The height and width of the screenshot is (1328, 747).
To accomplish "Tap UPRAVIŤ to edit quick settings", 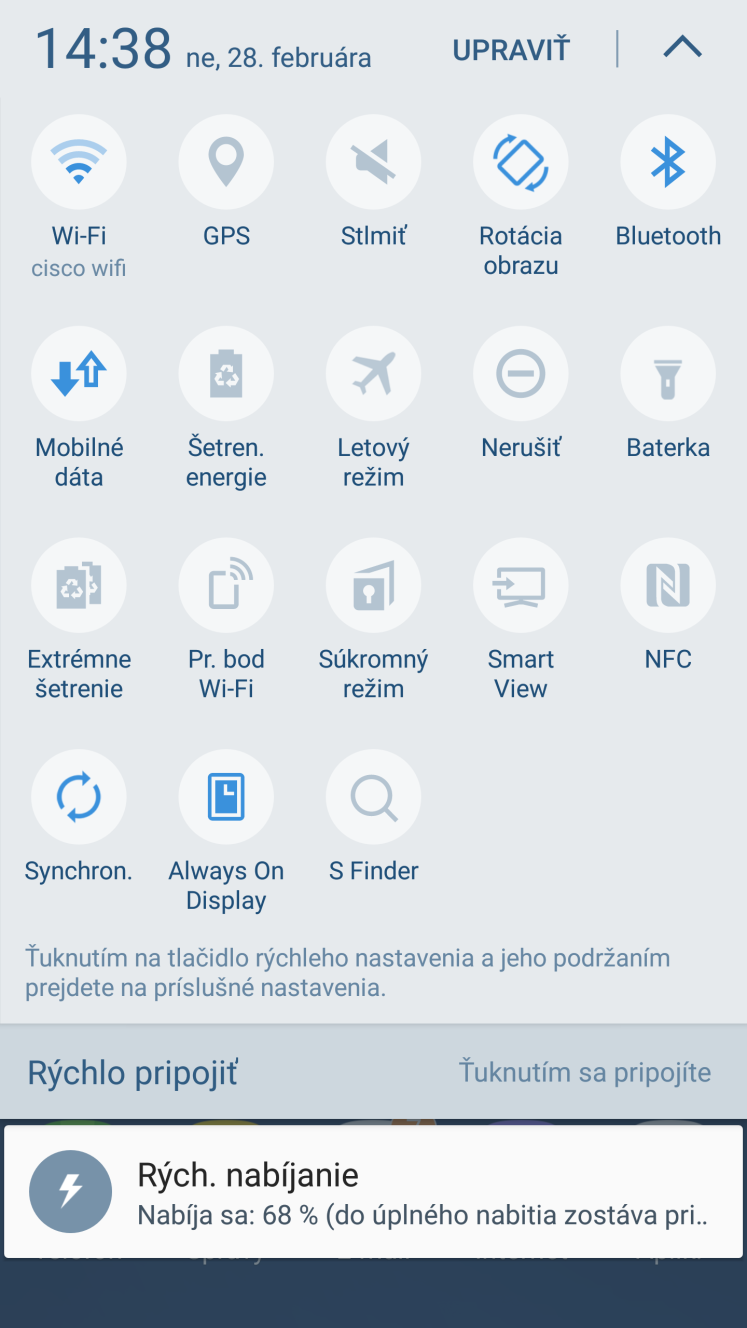I will click(x=511, y=49).
